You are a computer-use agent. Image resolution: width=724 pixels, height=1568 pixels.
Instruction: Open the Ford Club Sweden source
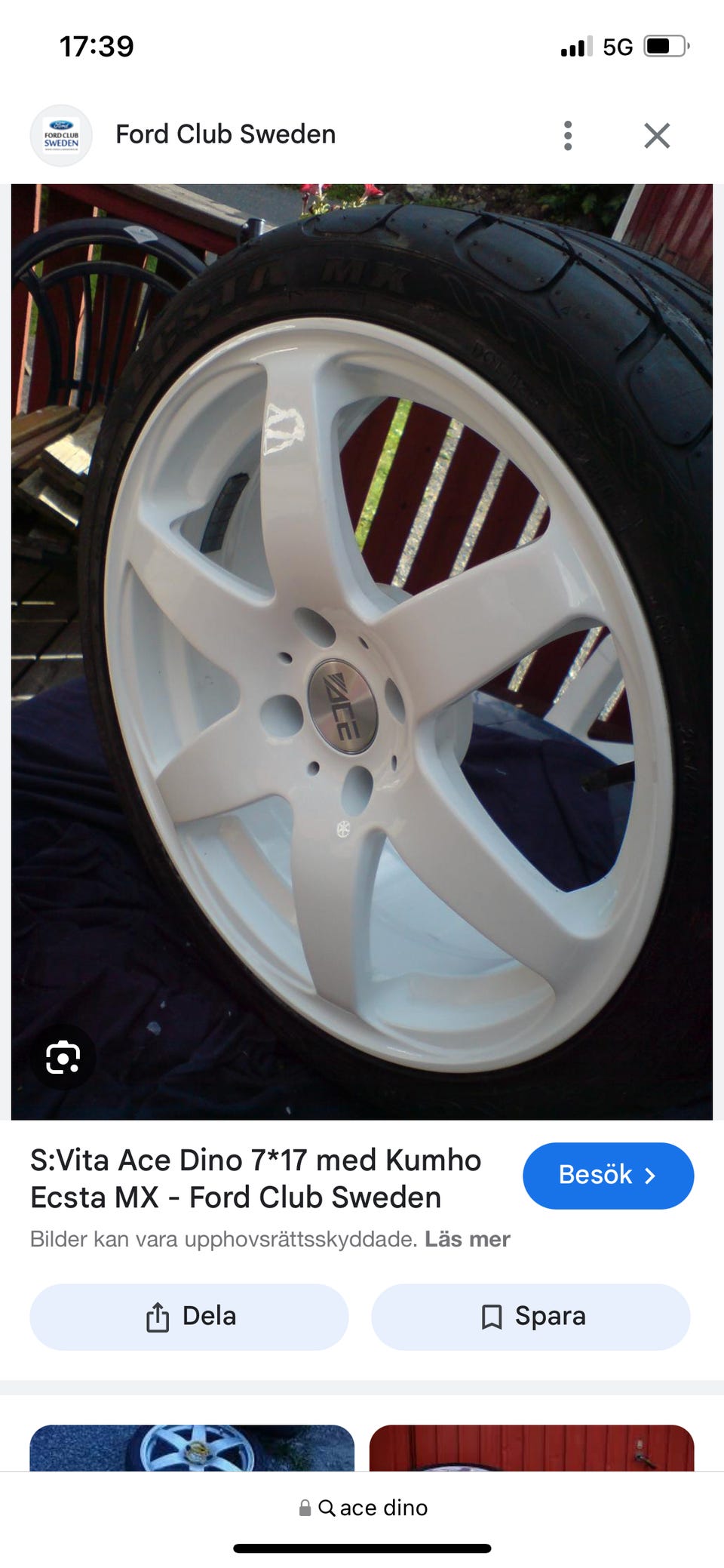tap(225, 135)
